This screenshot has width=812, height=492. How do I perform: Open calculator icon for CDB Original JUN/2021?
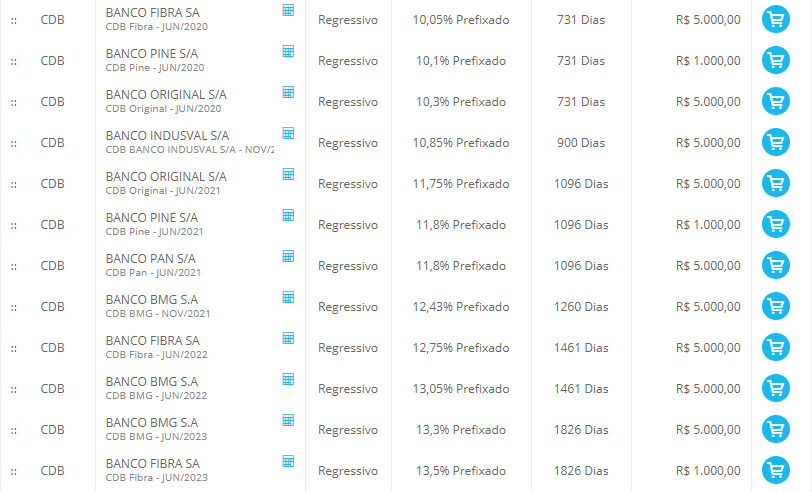288,174
